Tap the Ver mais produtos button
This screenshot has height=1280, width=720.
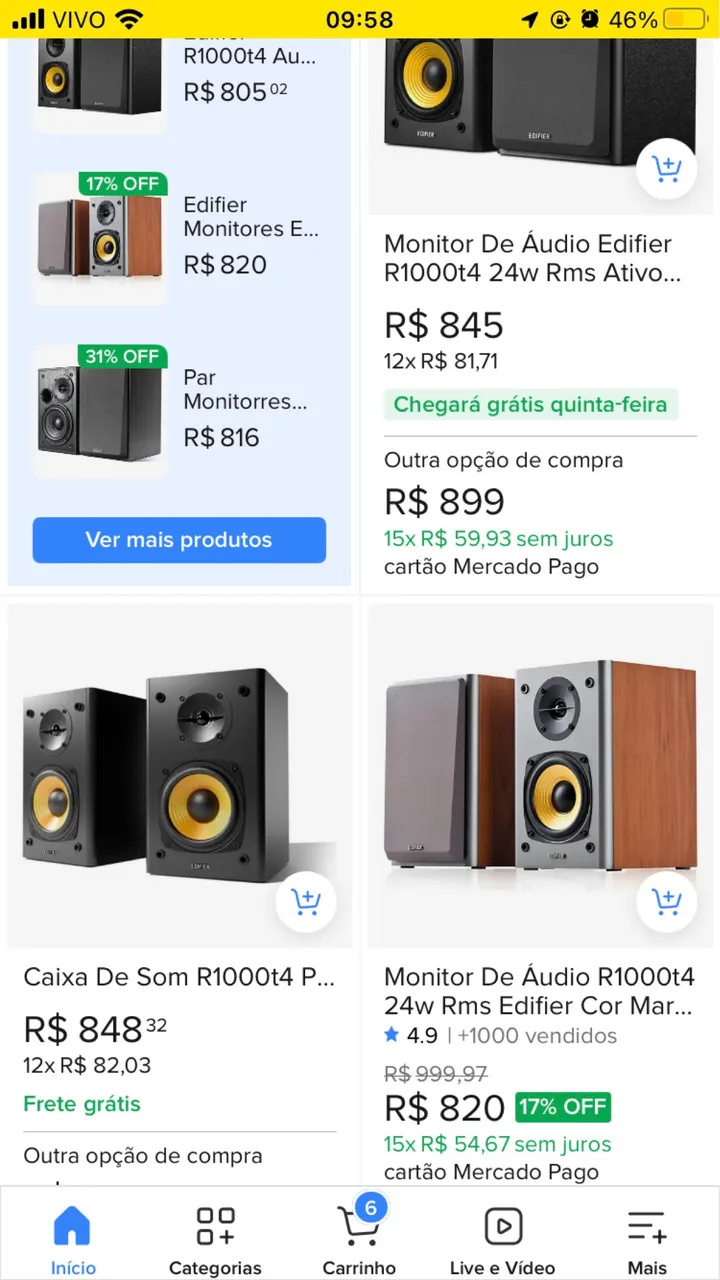179,540
